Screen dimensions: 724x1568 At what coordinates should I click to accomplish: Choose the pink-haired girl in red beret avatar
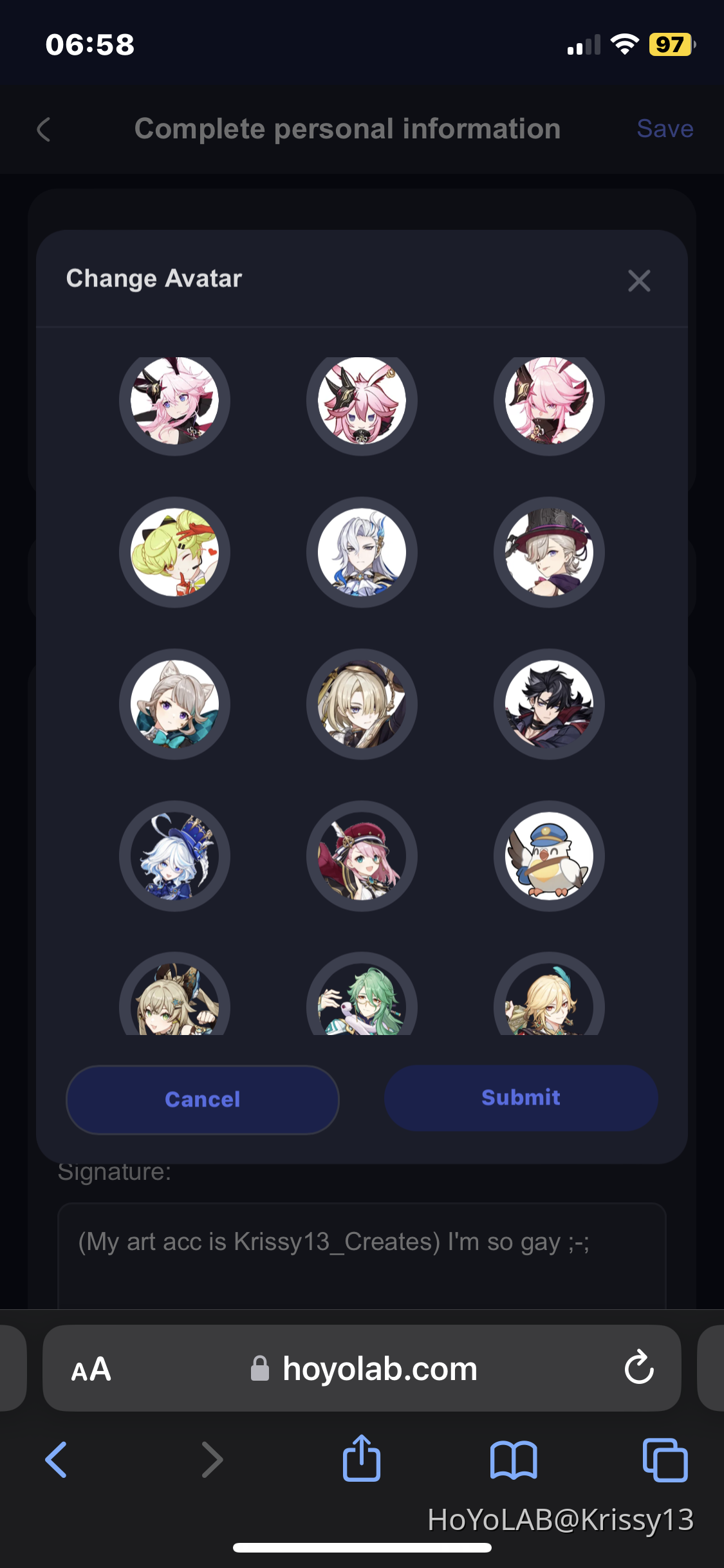tap(362, 856)
